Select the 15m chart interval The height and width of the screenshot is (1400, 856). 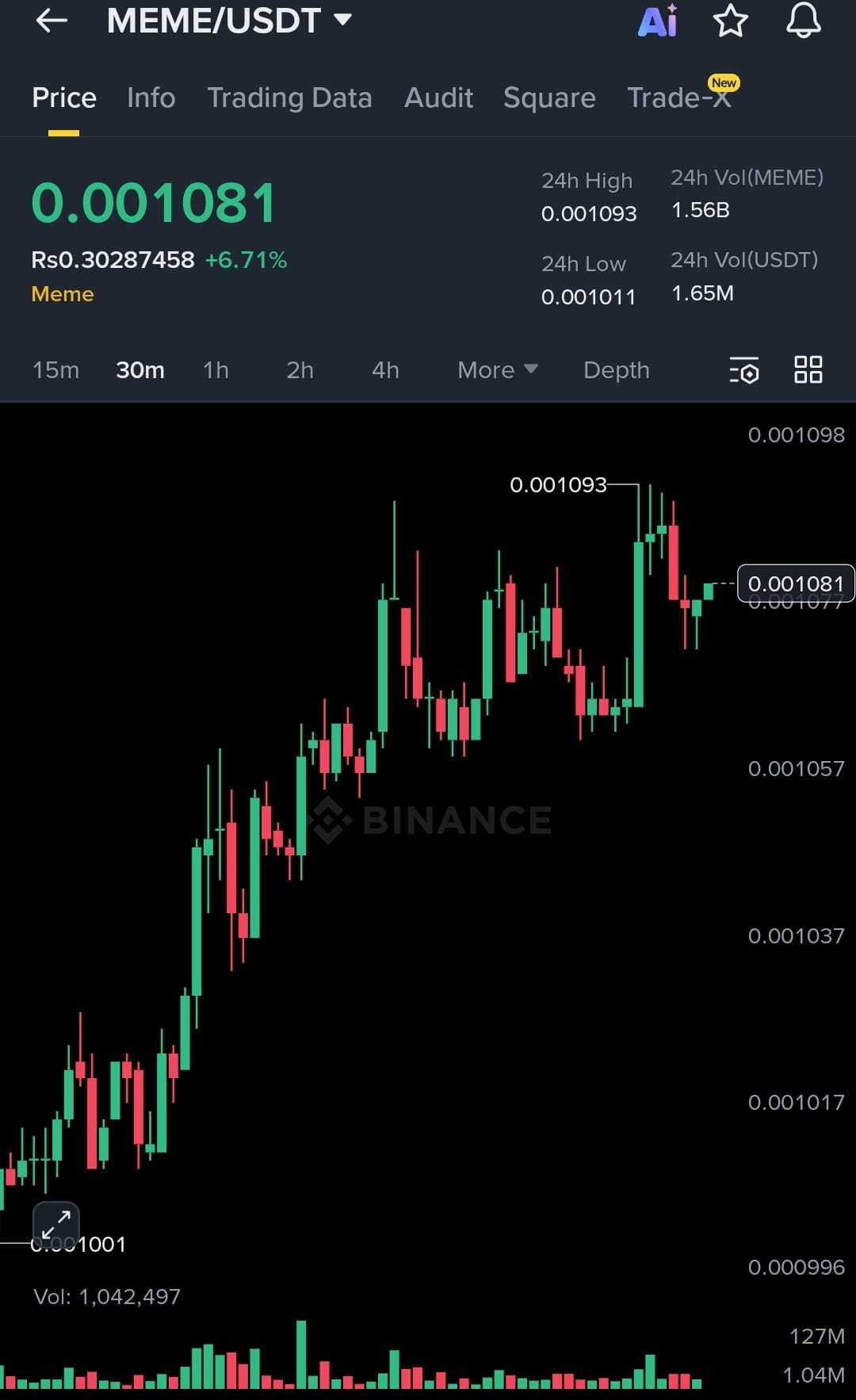pos(55,370)
